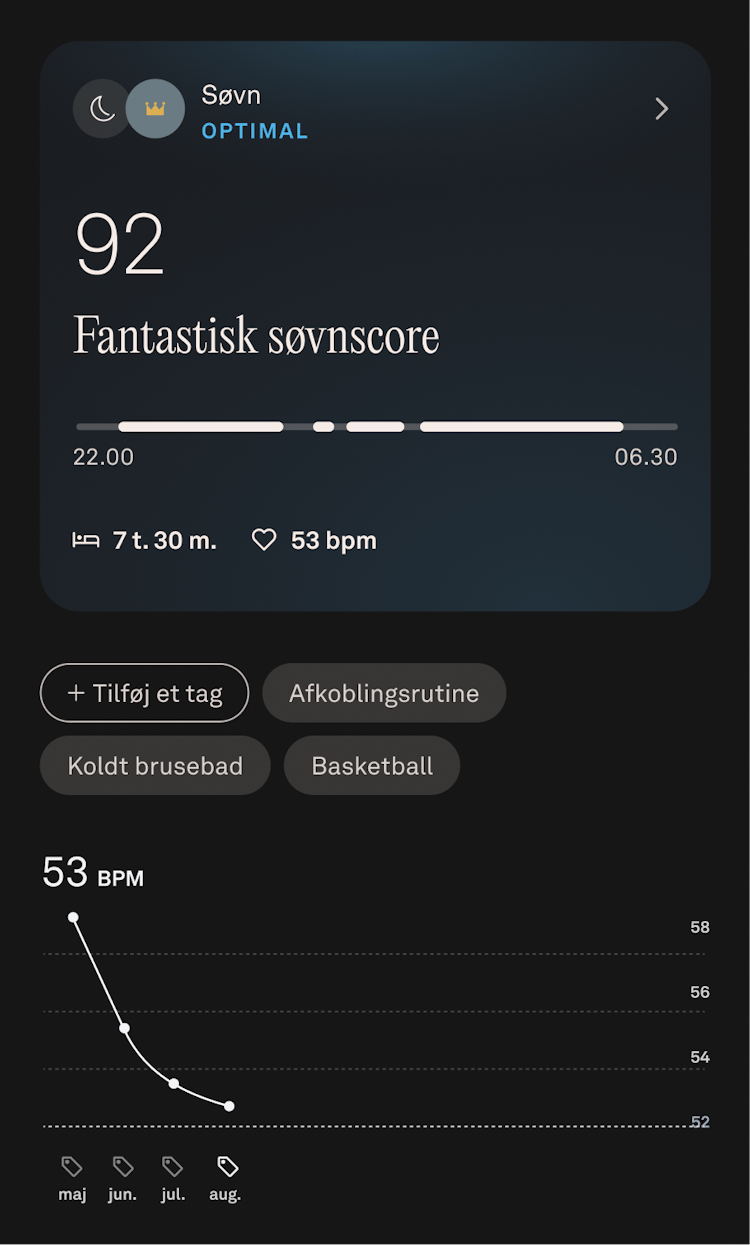
Task: Click the heart icon beside 53 bpm
Action: (x=263, y=540)
